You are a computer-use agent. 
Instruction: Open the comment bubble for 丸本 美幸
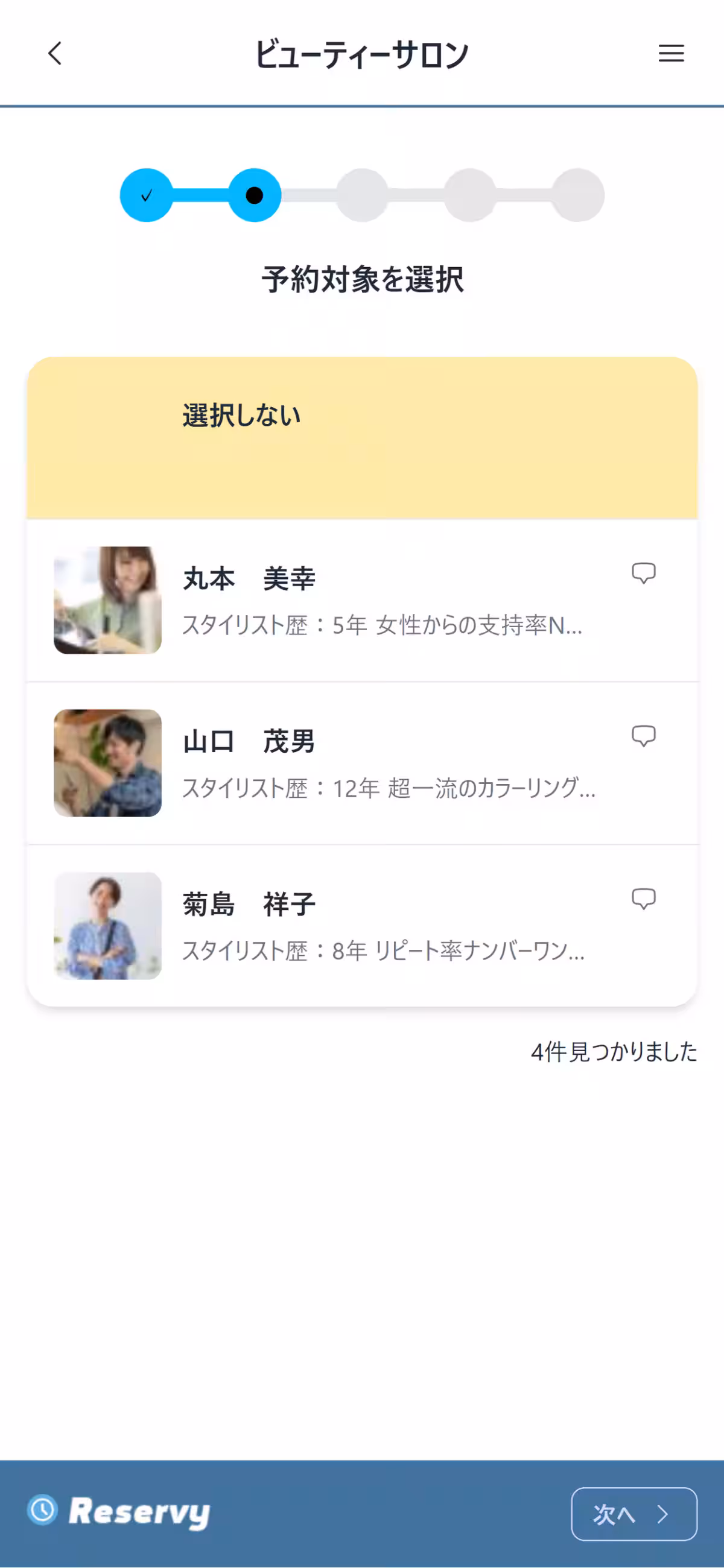pos(644,572)
